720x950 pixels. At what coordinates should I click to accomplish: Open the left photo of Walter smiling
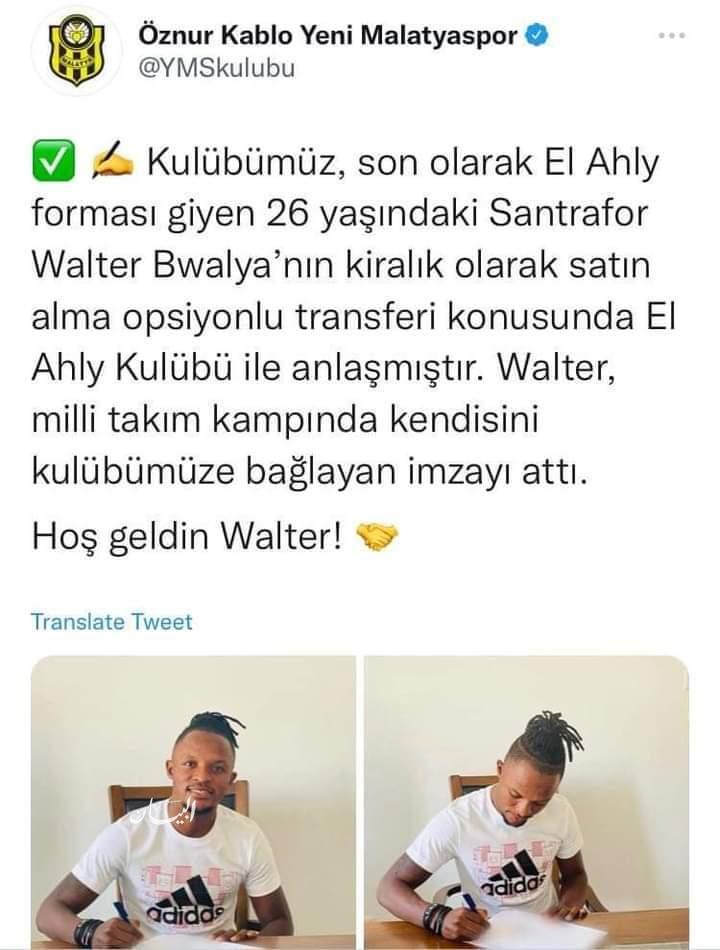(193, 800)
